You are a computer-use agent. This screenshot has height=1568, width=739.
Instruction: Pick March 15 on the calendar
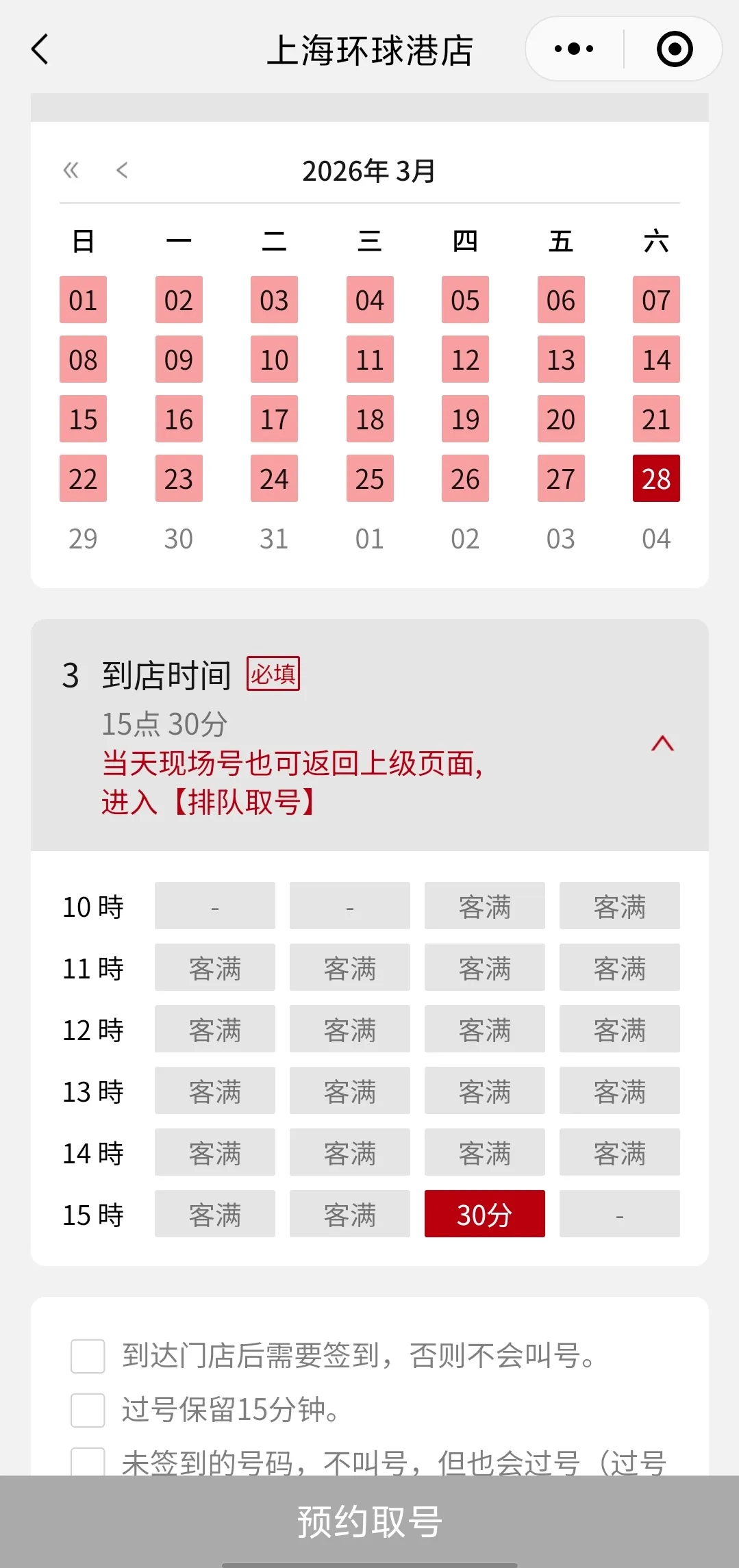tap(83, 420)
